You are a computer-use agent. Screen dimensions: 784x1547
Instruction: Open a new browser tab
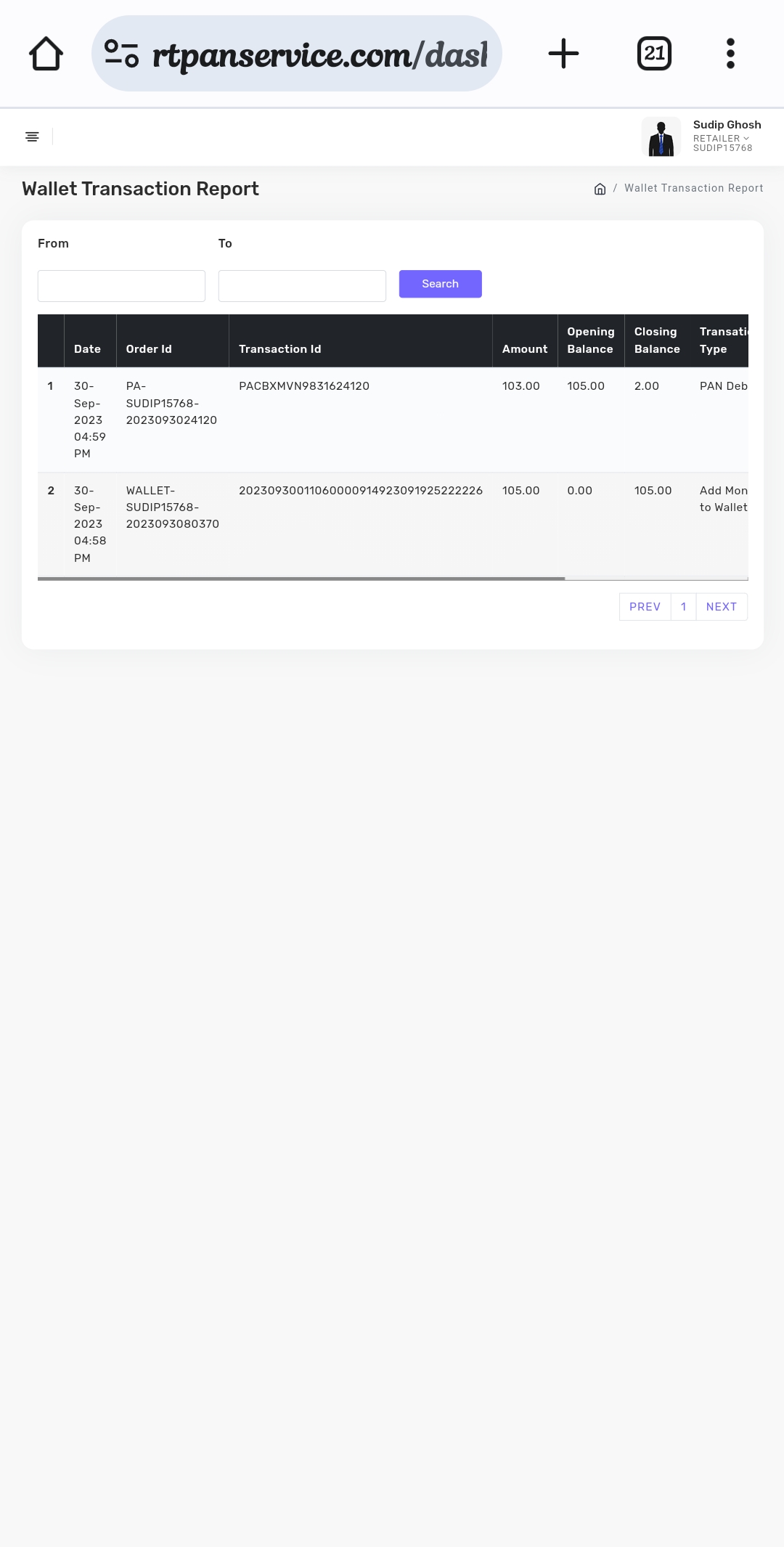pos(563,54)
